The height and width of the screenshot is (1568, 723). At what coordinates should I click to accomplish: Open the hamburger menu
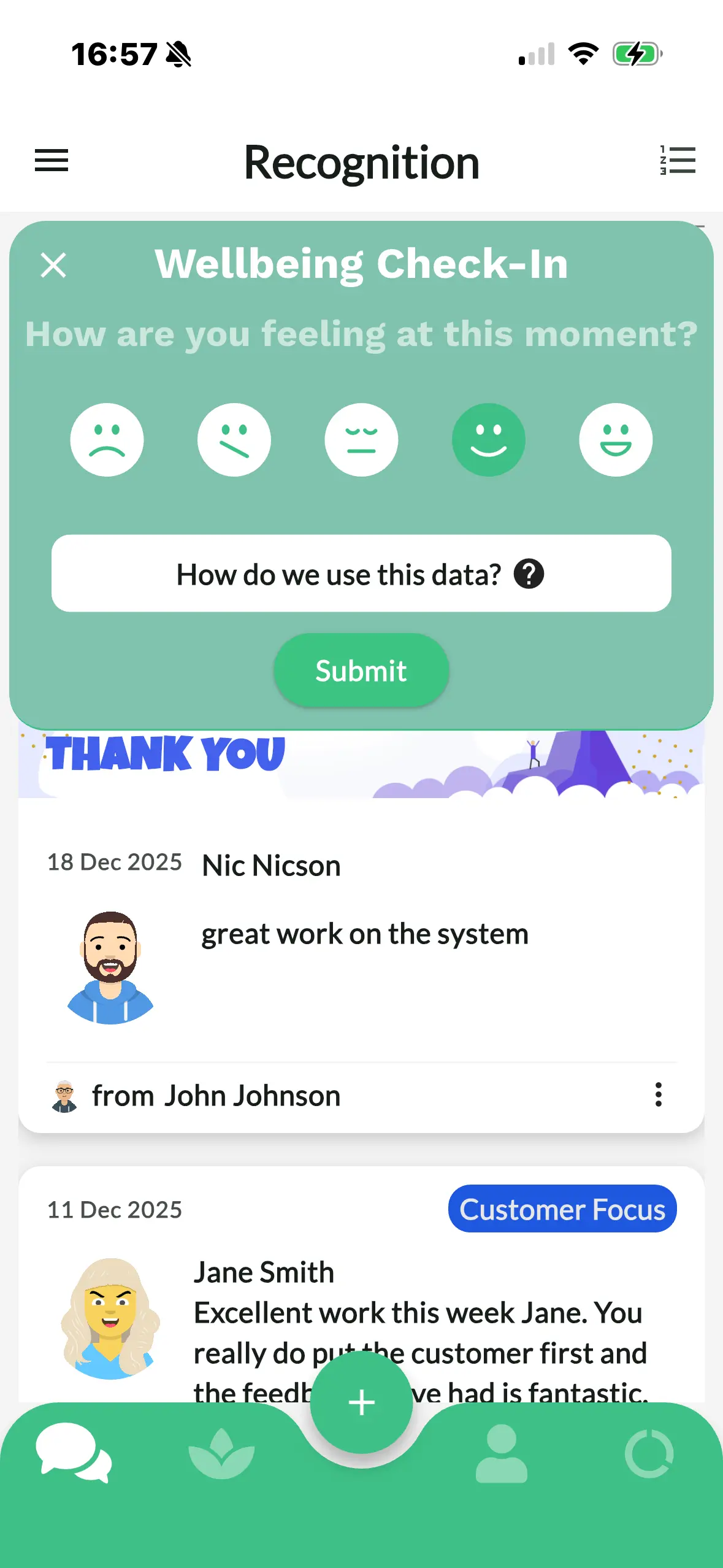[52, 161]
